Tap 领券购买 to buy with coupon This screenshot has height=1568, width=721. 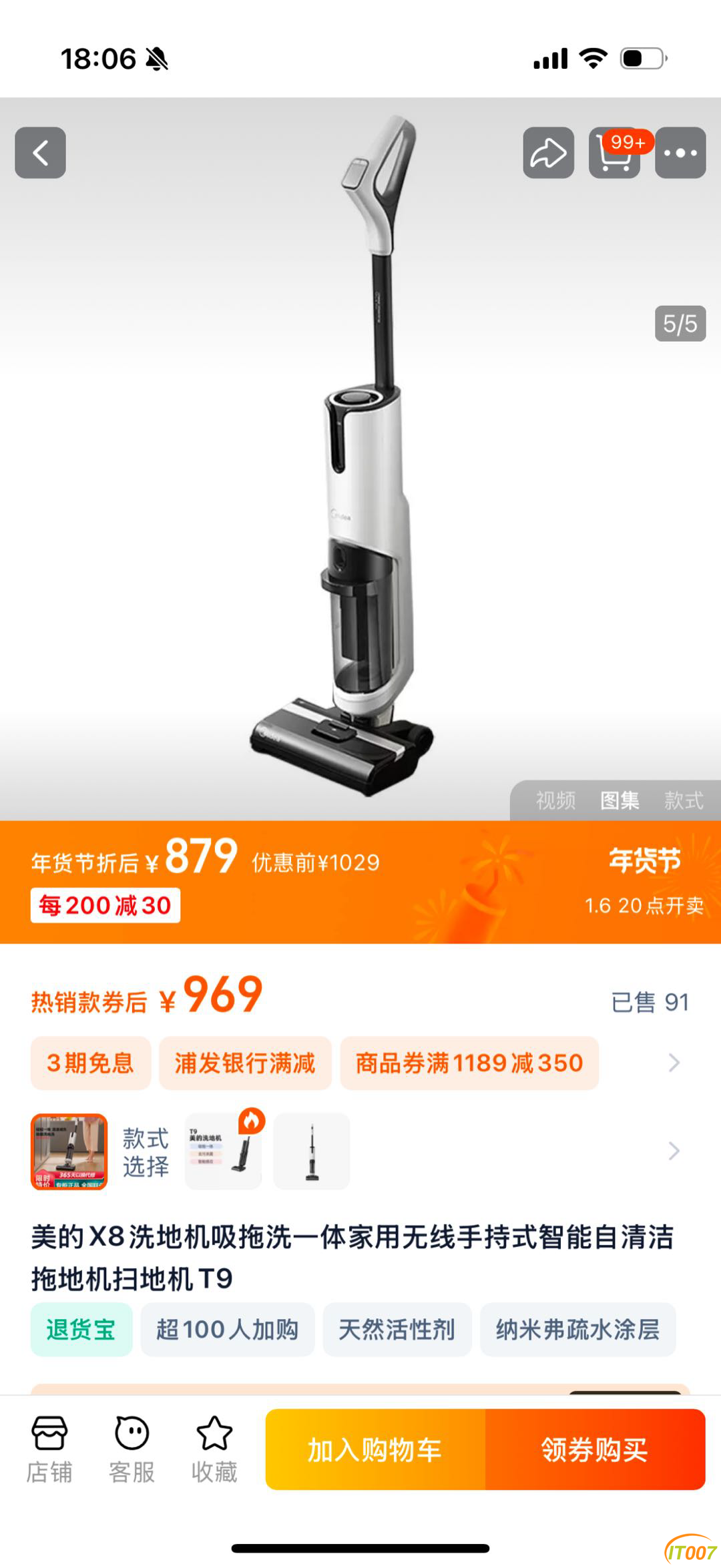point(595,1450)
